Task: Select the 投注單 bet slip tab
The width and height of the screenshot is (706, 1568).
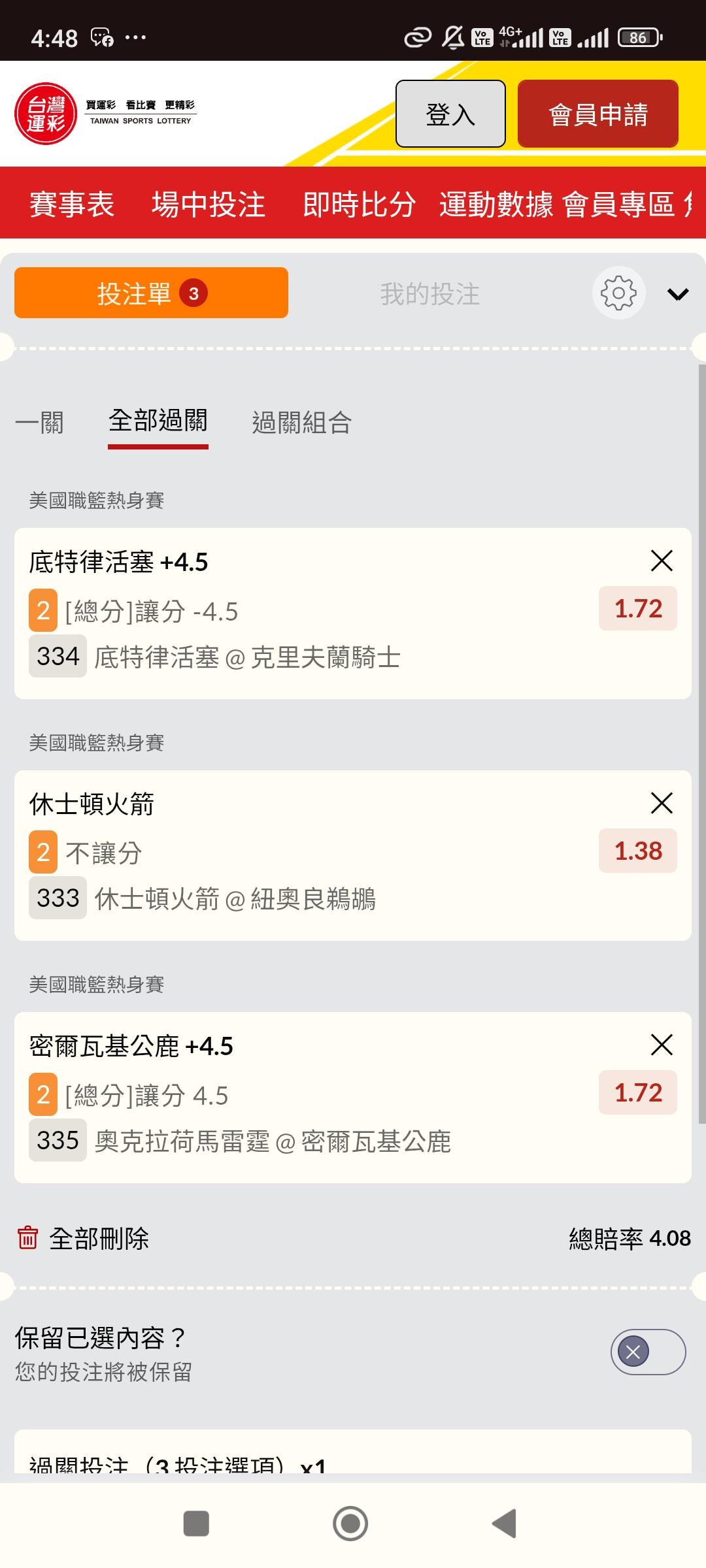Action: point(151,293)
